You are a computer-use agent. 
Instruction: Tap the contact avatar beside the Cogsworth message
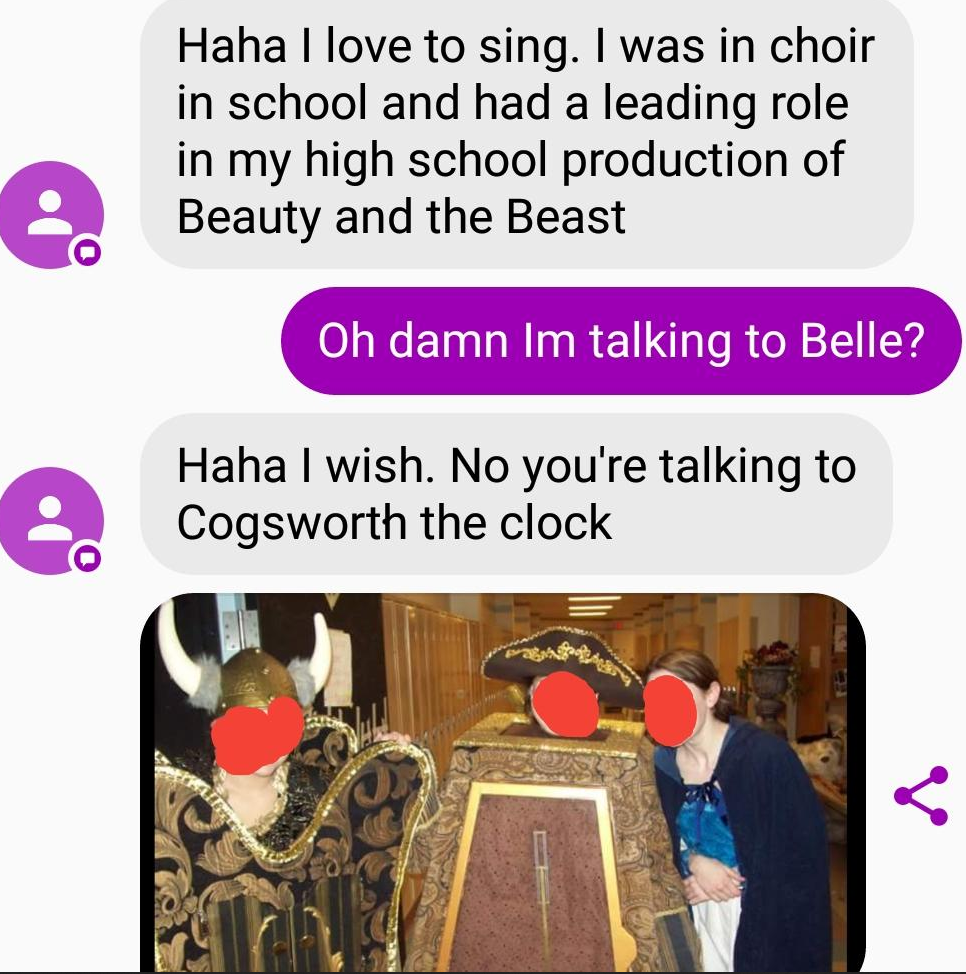[x=52, y=520]
